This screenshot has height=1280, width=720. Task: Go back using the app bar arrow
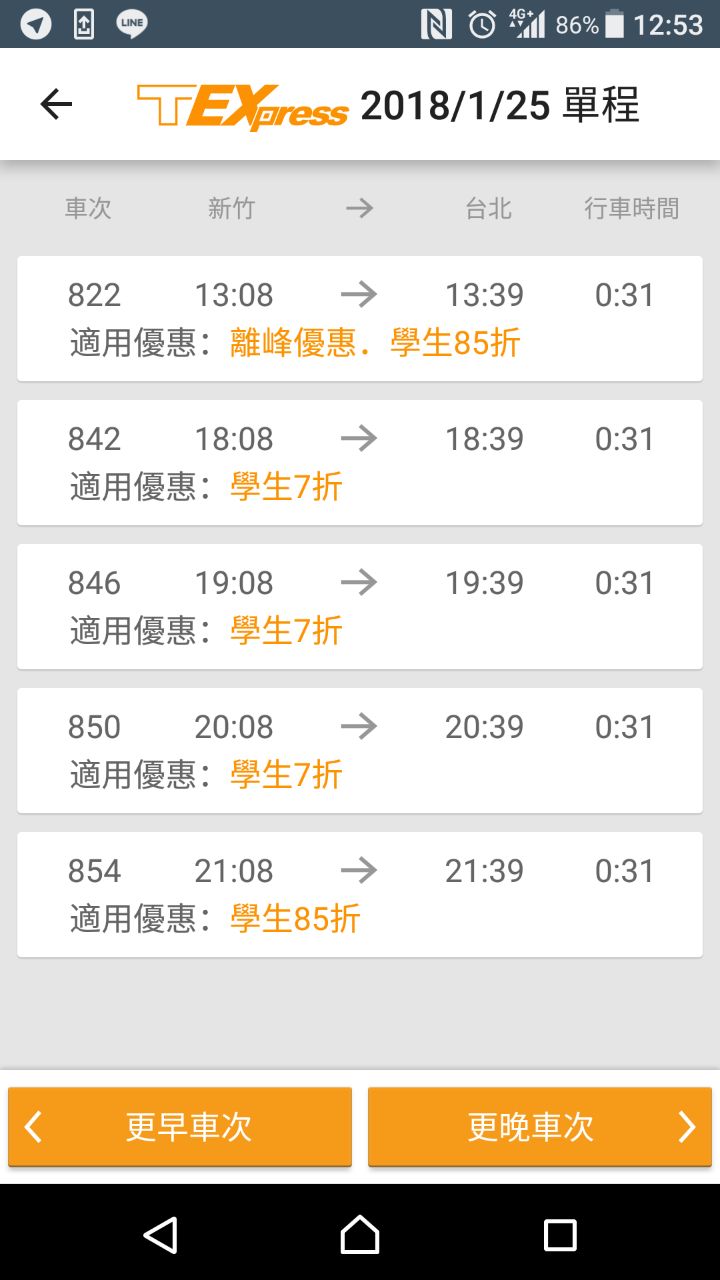point(56,104)
